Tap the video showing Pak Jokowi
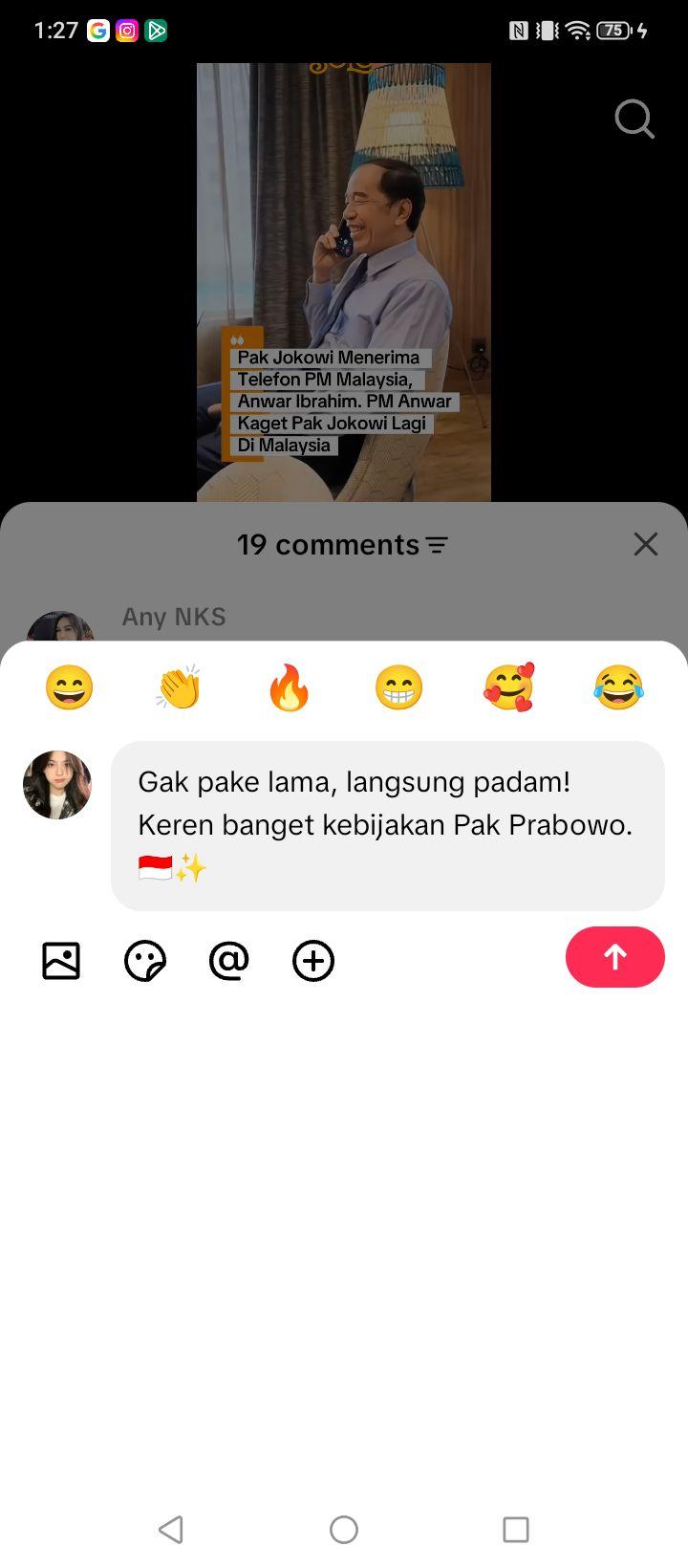688x1568 pixels. pyautogui.click(x=344, y=282)
